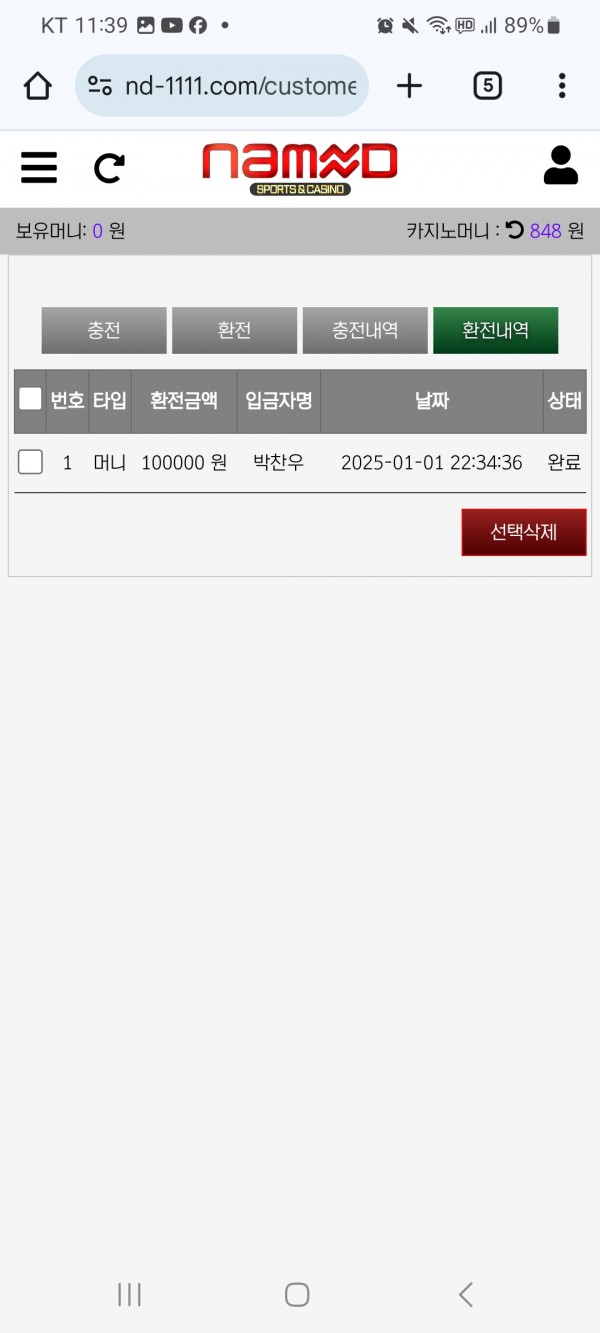Switch to the 충전 tab
Image resolution: width=600 pixels, height=1333 pixels.
(104, 330)
